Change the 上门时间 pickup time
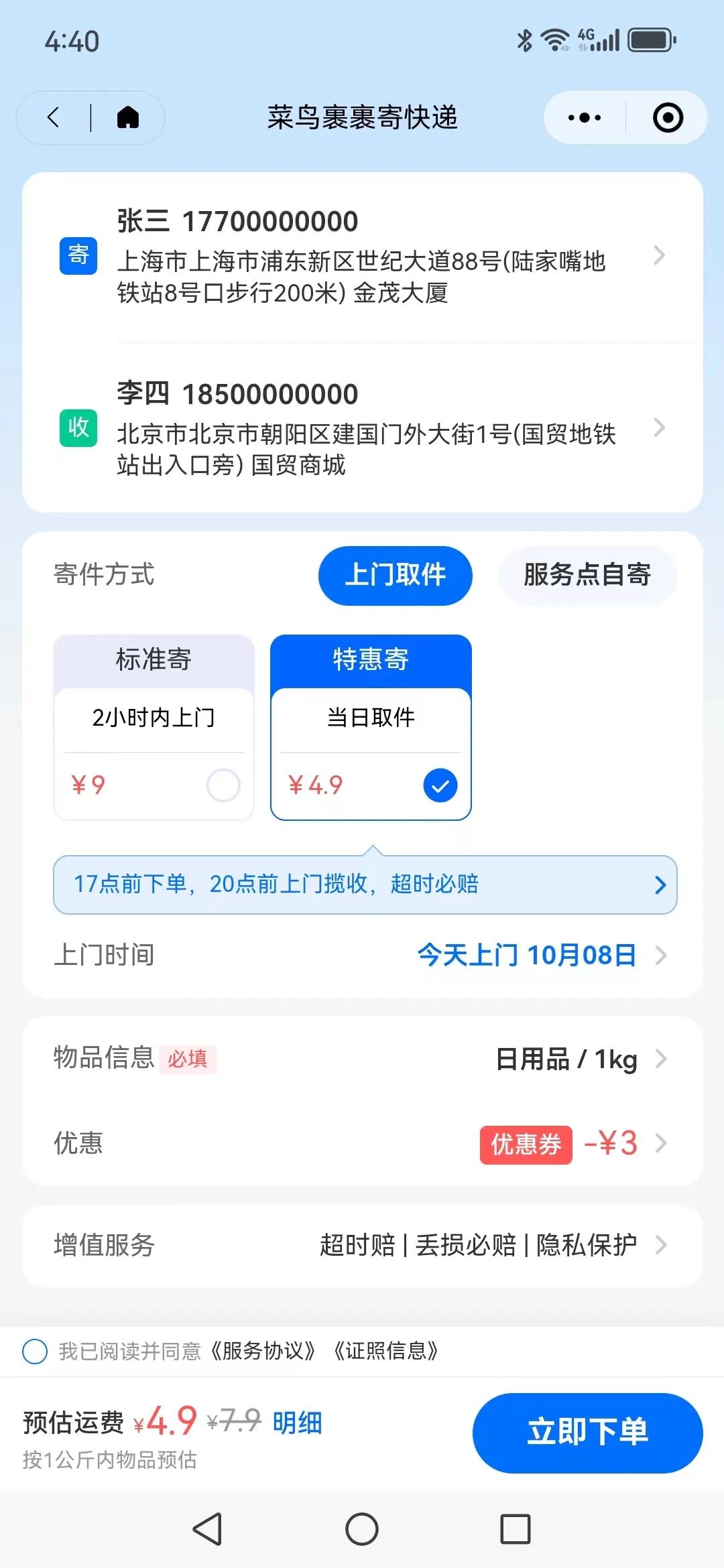This screenshot has height=1568, width=724. [536, 955]
